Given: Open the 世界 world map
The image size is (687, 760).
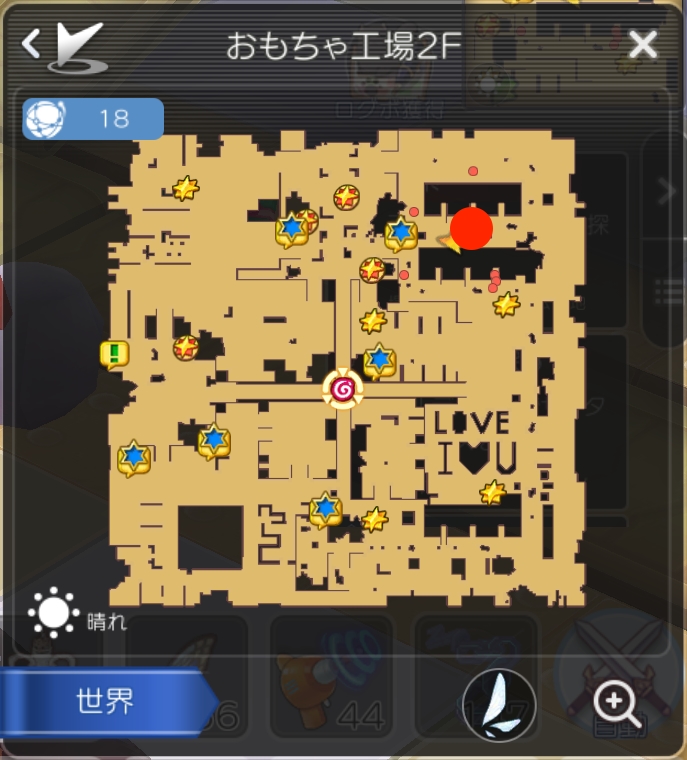Looking at the screenshot, I should (105, 701).
